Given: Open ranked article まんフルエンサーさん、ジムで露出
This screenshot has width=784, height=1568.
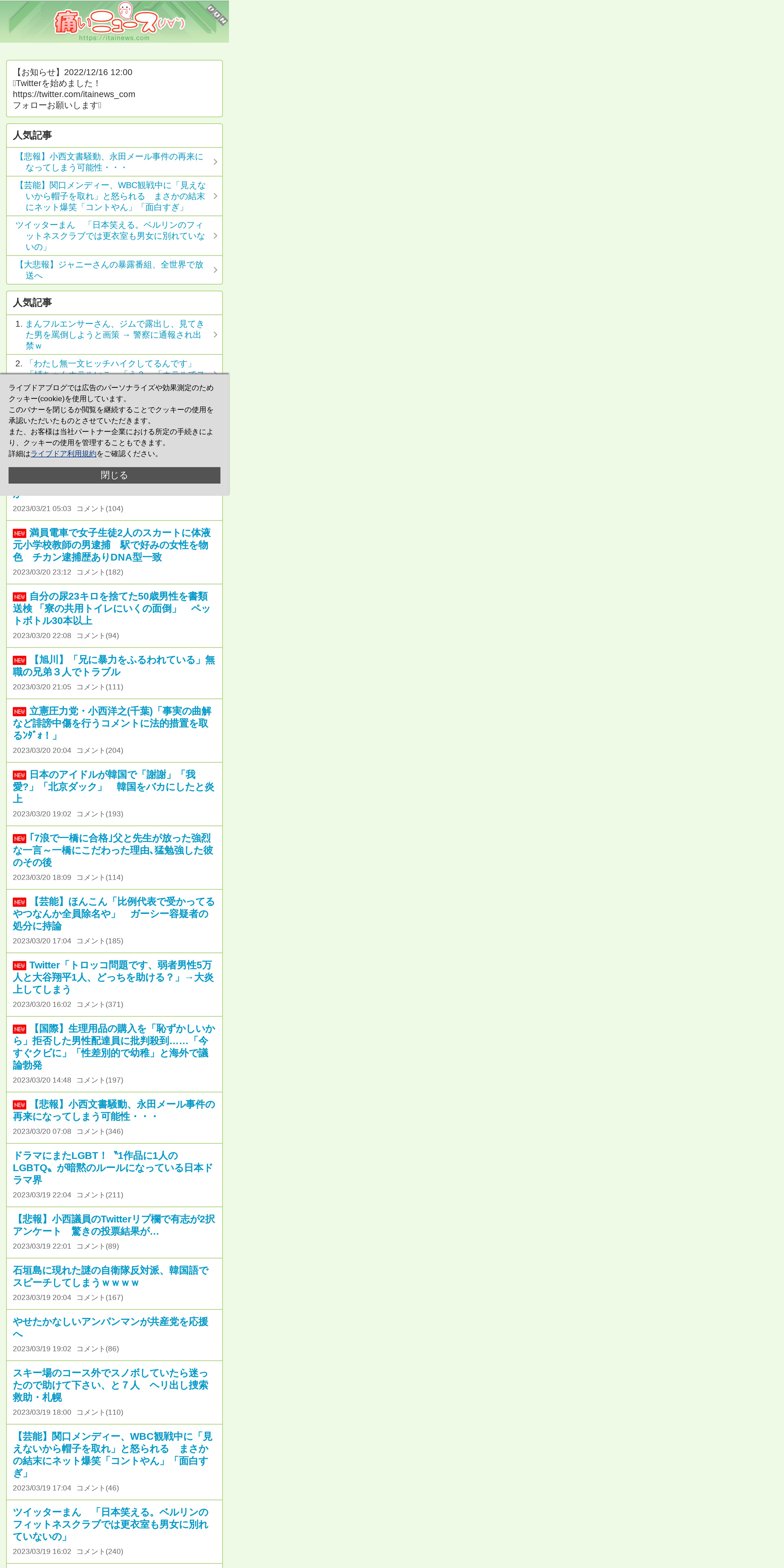Looking at the screenshot, I should tap(114, 335).
